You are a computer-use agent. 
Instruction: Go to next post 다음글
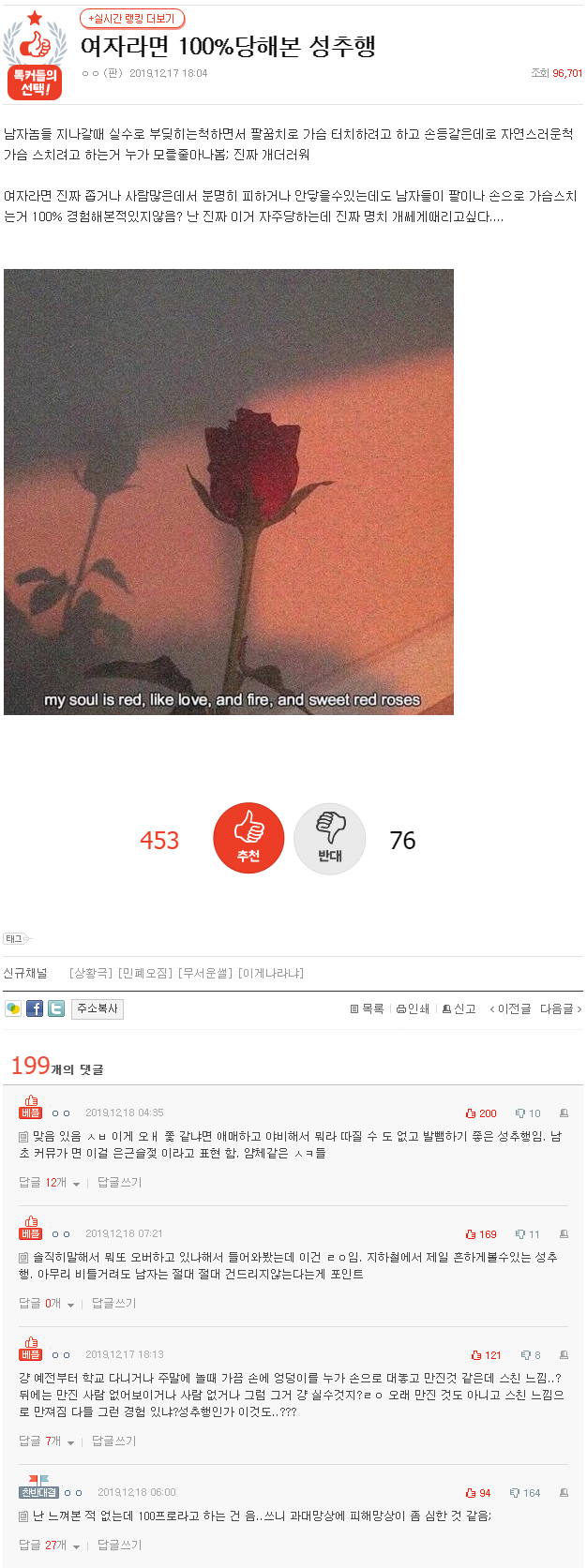pos(560,1008)
